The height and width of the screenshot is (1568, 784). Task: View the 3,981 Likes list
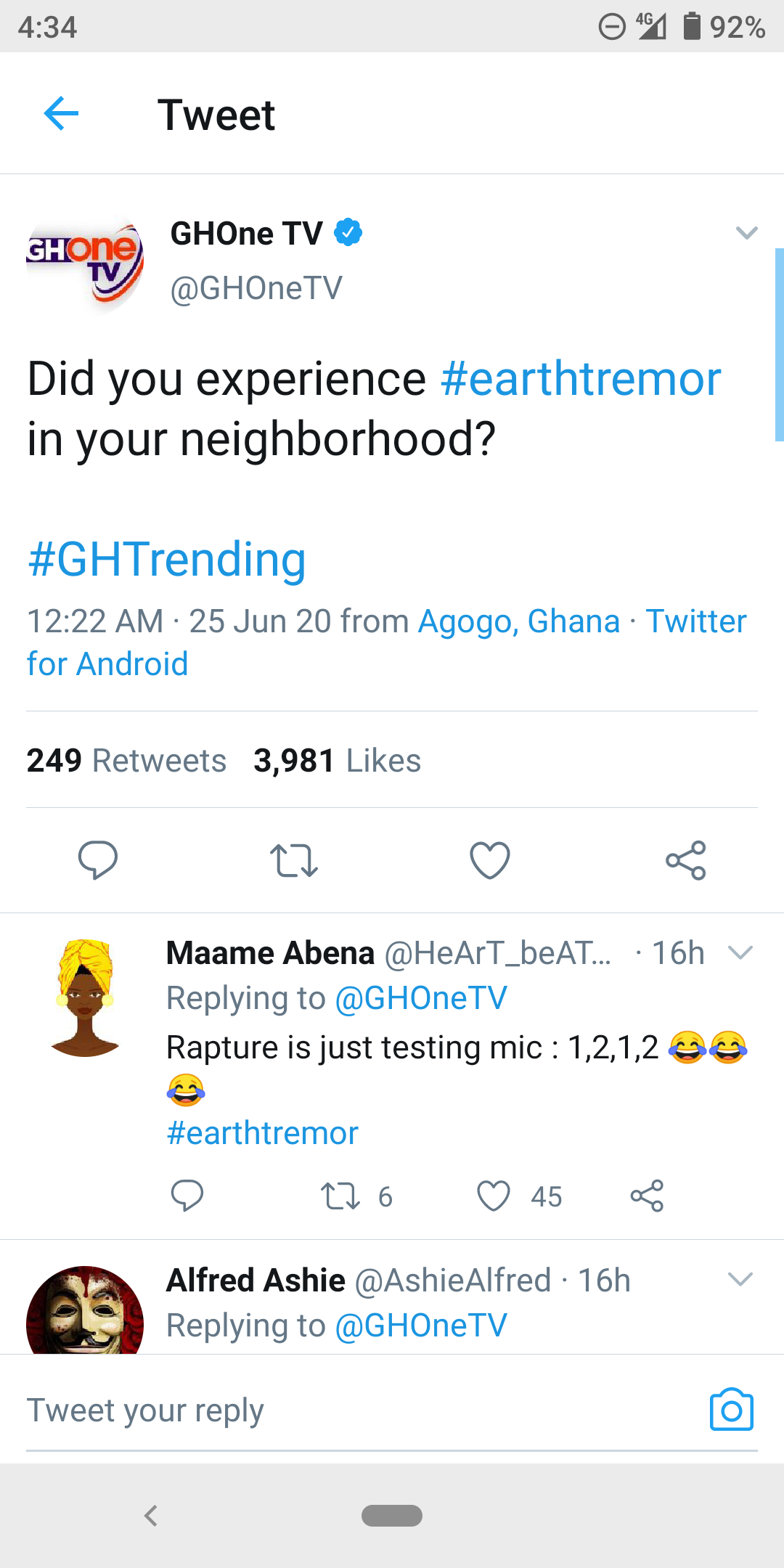pyautogui.click(x=337, y=760)
